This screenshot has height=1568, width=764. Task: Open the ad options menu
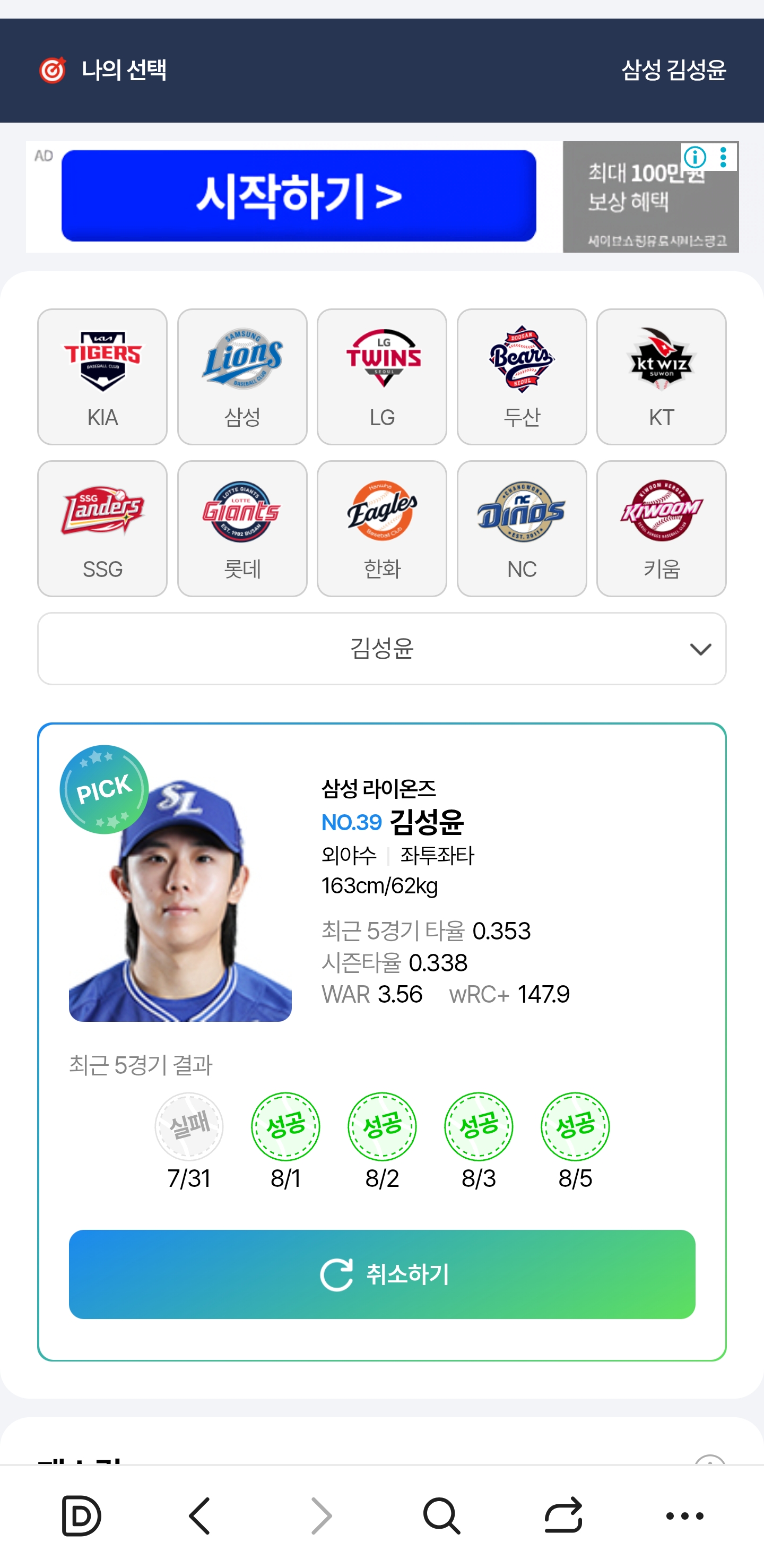(x=723, y=157)
